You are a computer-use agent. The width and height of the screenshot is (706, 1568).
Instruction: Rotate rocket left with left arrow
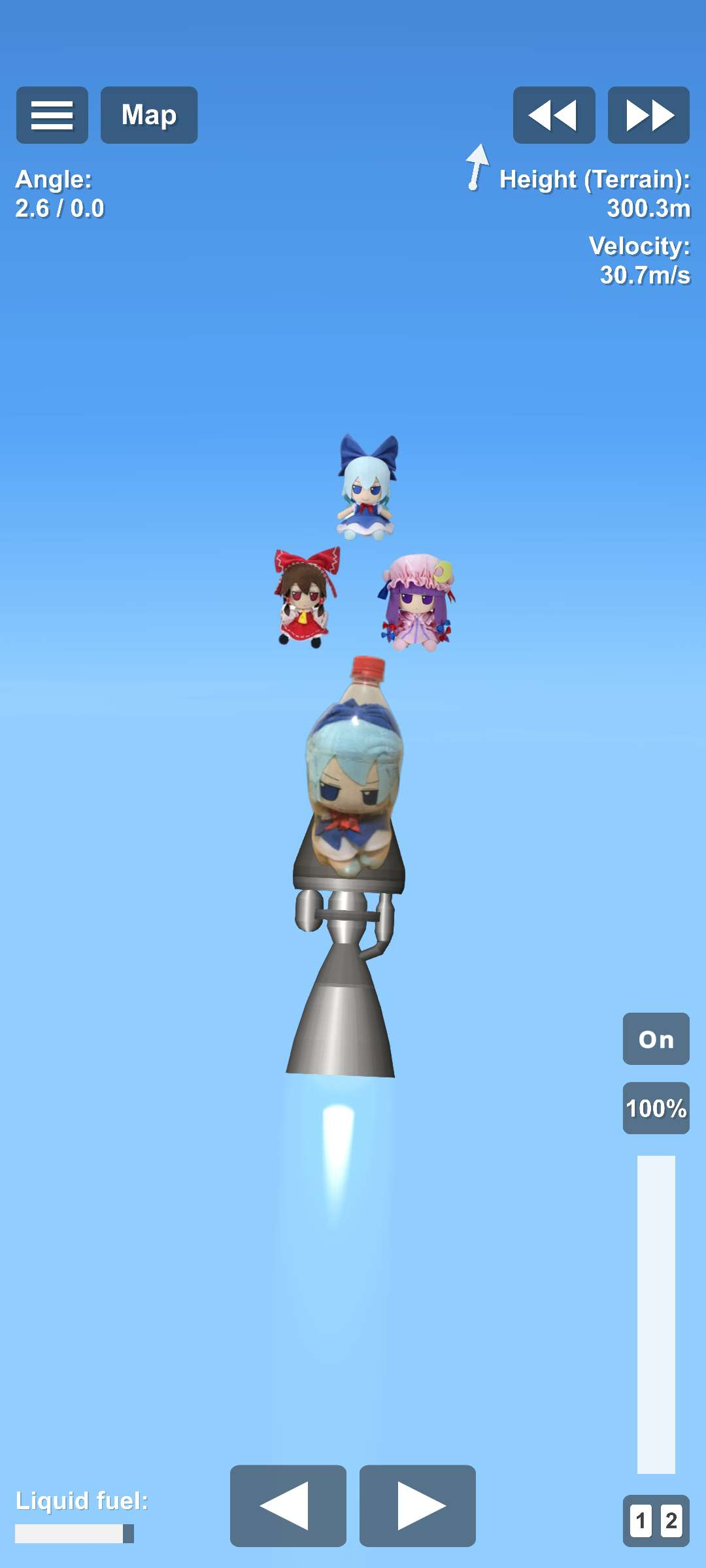pos(288,1505)
